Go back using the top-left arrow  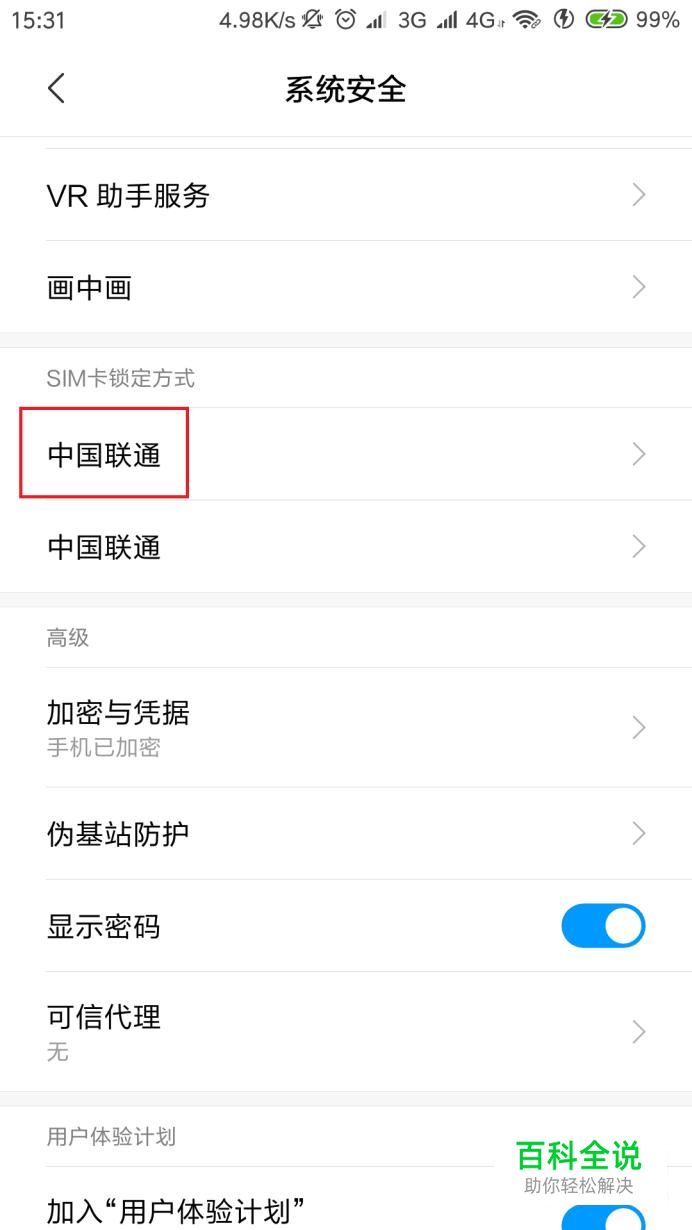click(x=56, y=89)
